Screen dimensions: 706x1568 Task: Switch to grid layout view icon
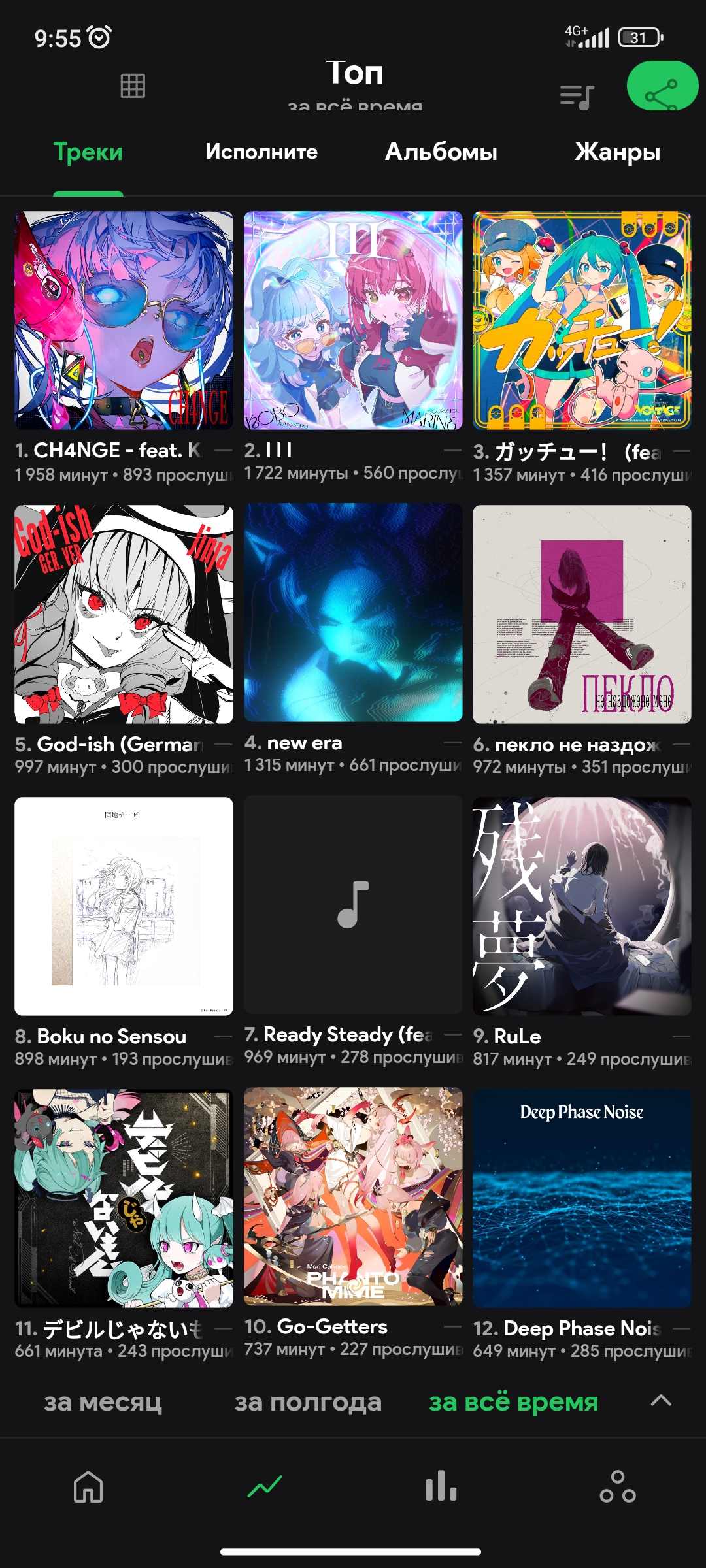coord(133,86)
